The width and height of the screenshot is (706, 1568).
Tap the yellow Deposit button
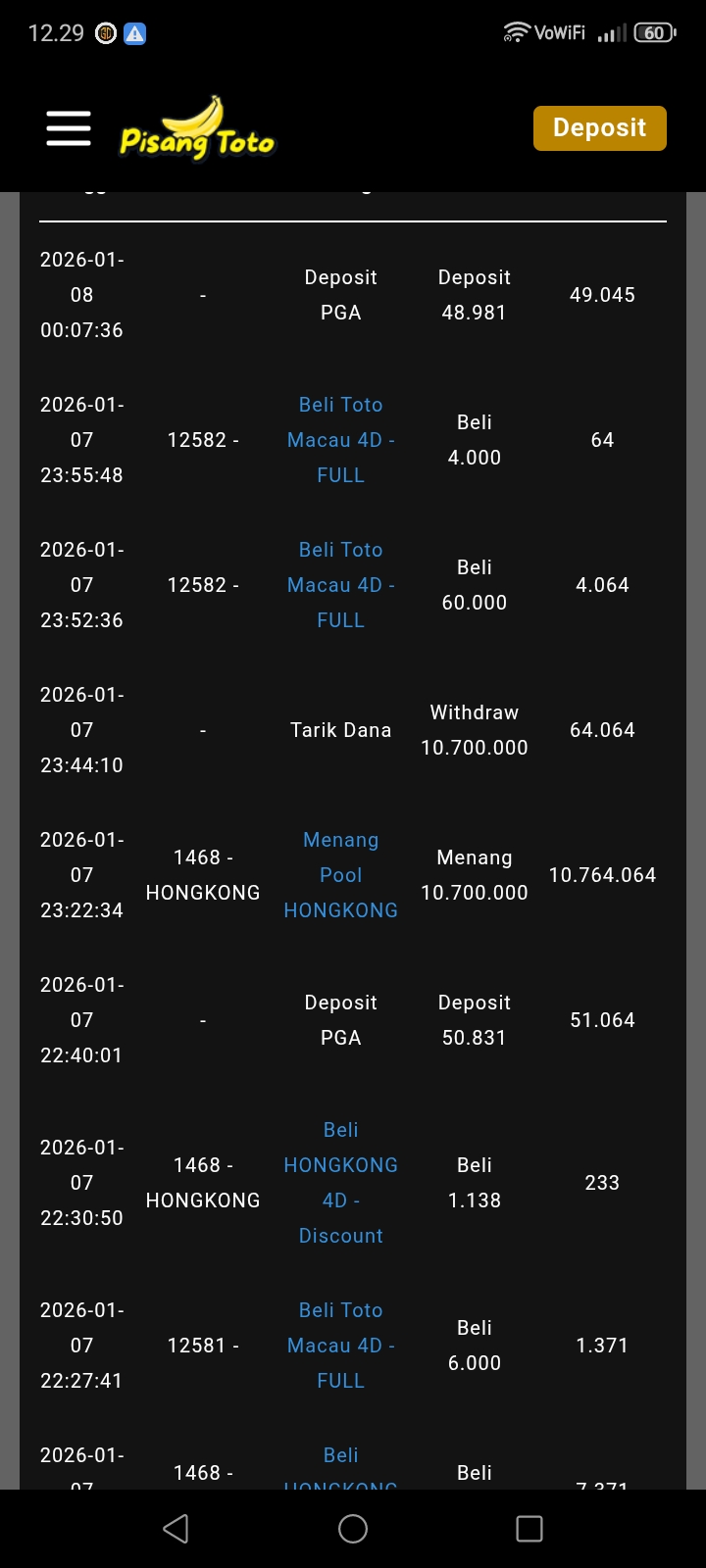pyautogui.click(x=599, y=128)
